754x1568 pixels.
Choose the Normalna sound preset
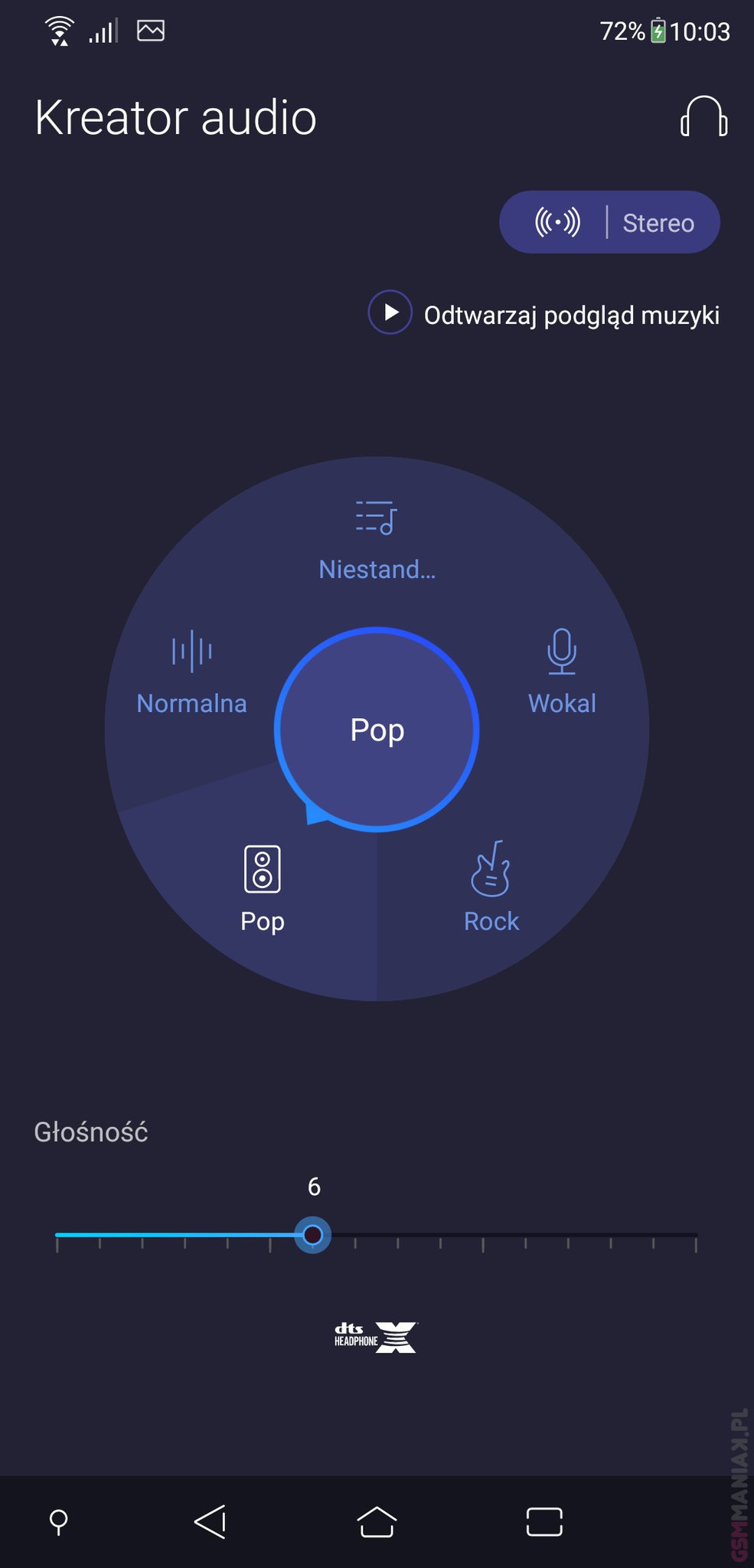point(191,674)
